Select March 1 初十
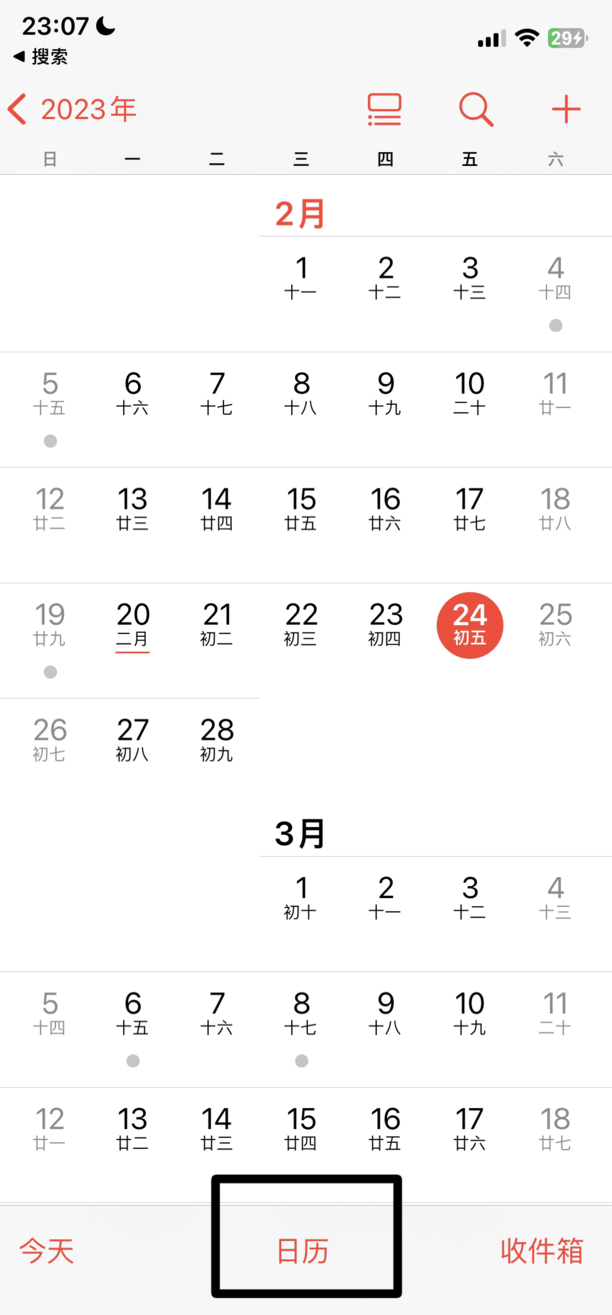The image size is (612, 1315). click(302, 897)
